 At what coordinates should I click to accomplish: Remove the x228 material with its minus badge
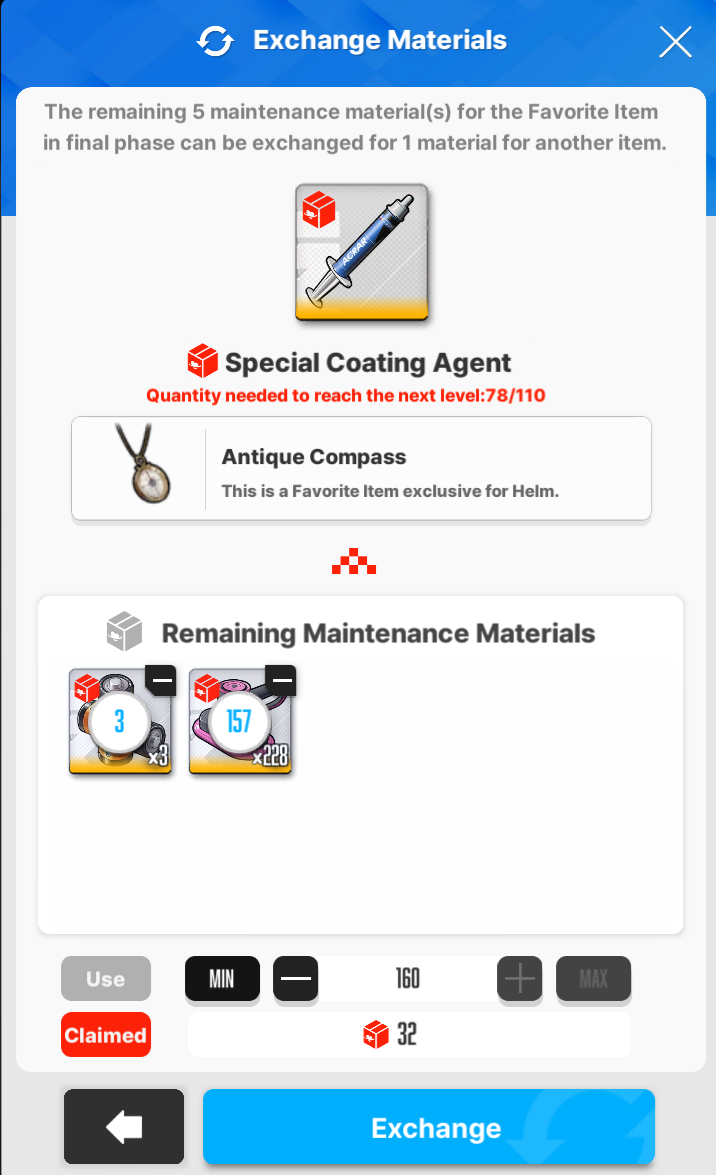pyautogui.click(x=280, y=680)
